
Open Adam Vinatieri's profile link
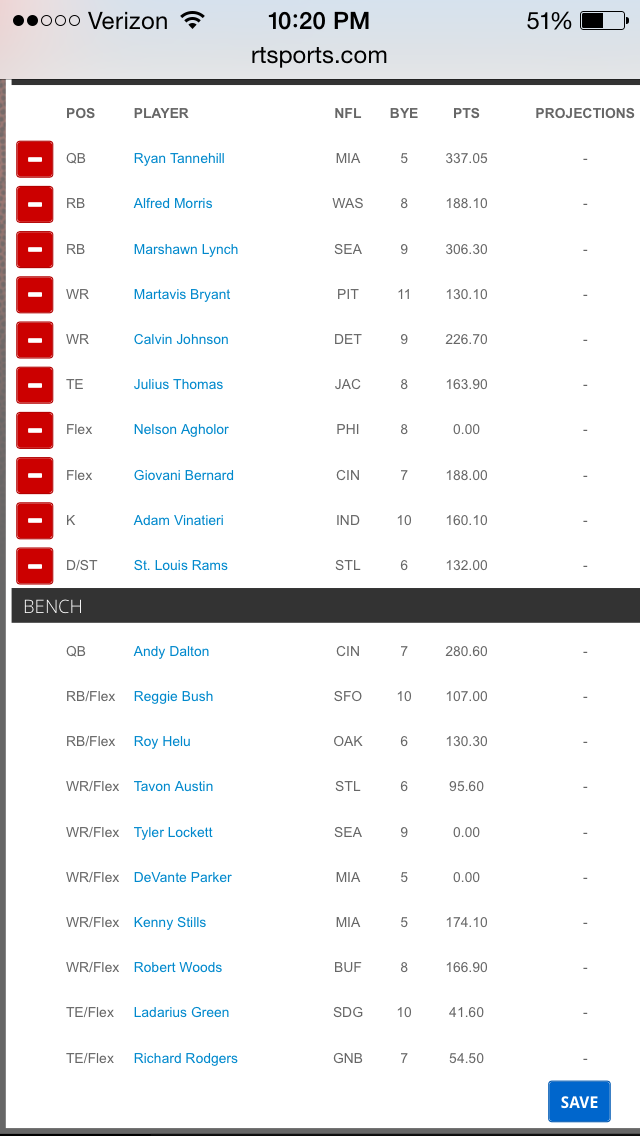pyautogui.click(x=178, y=520)
